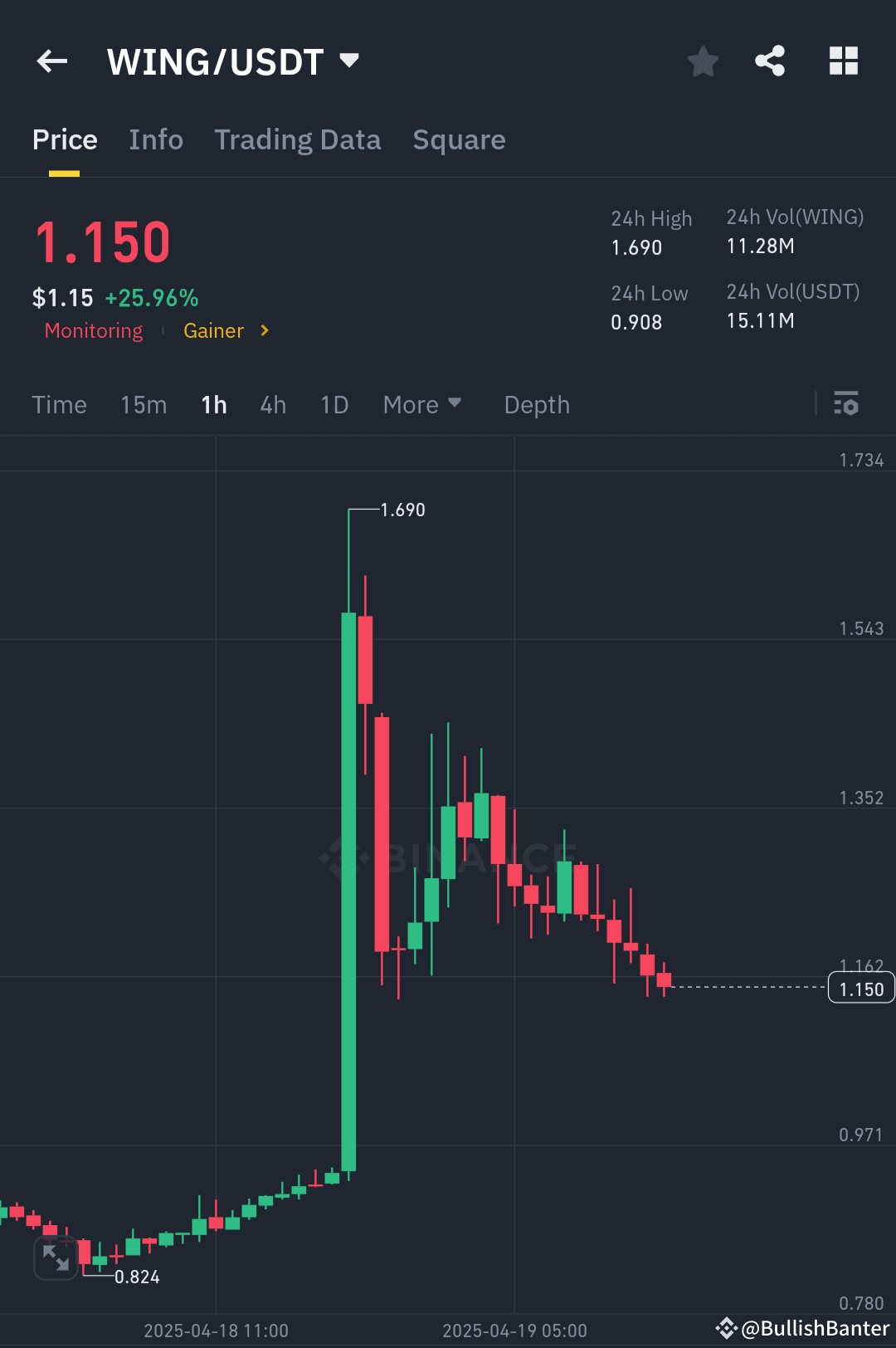Screen dimensions: 896x1348
Task: Click the fullscreen expand icon on chart
Action: pyautogui.click(x=55, y=1258)
